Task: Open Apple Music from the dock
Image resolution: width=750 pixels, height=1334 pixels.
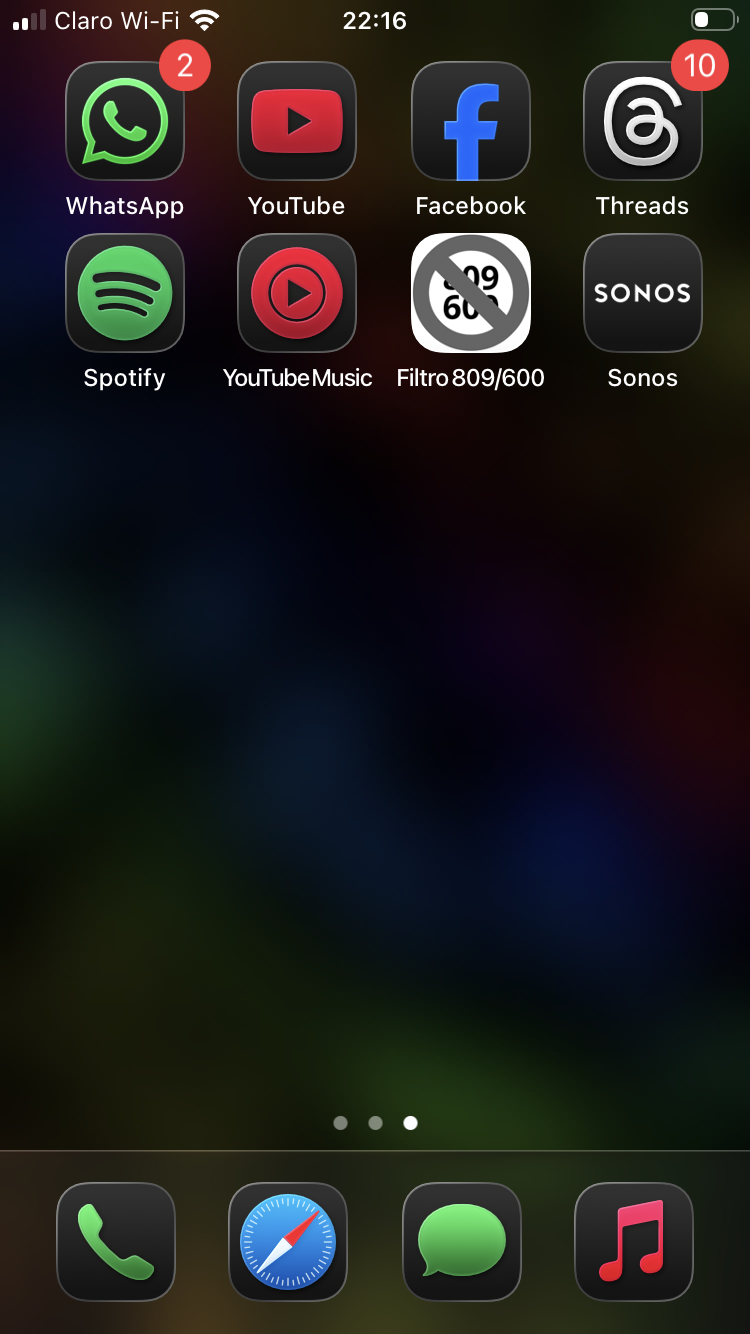Action: coord(634,1242)
